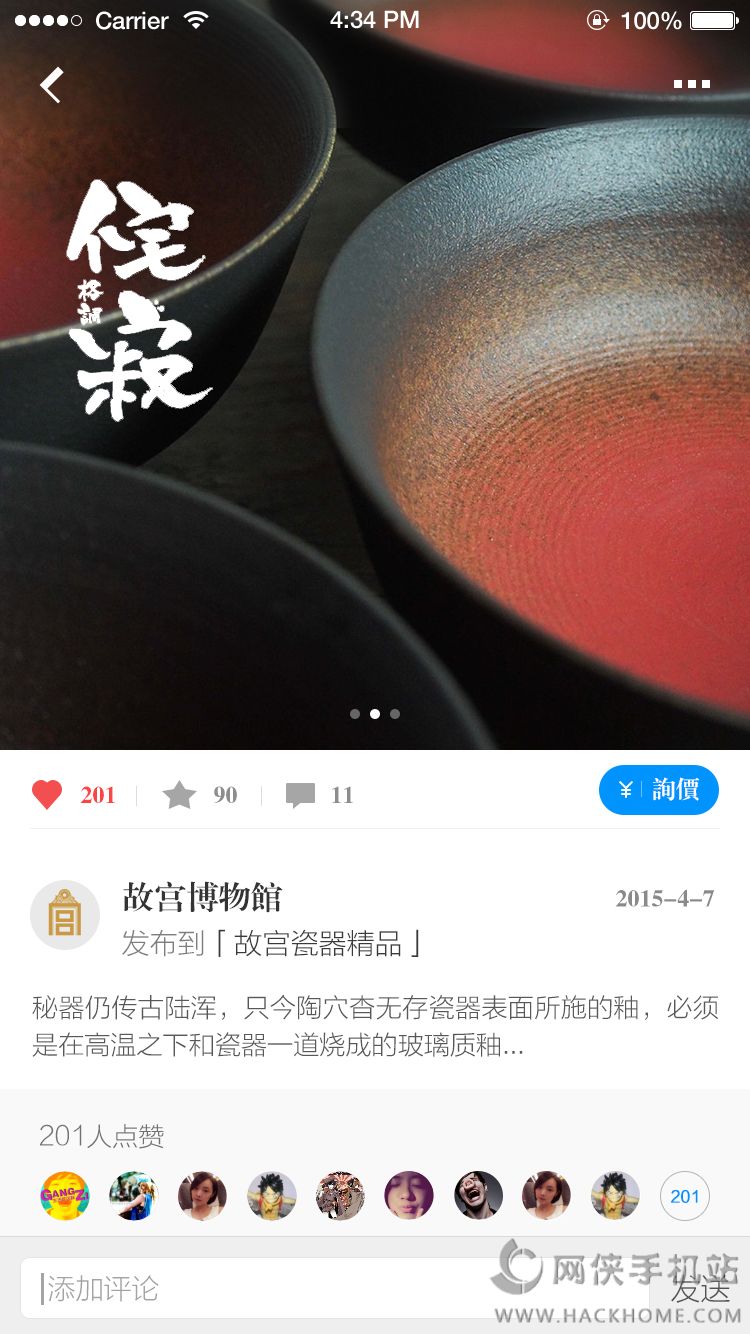
Task: Tap the image page indicator dots
Action: [x=375, y=714]
